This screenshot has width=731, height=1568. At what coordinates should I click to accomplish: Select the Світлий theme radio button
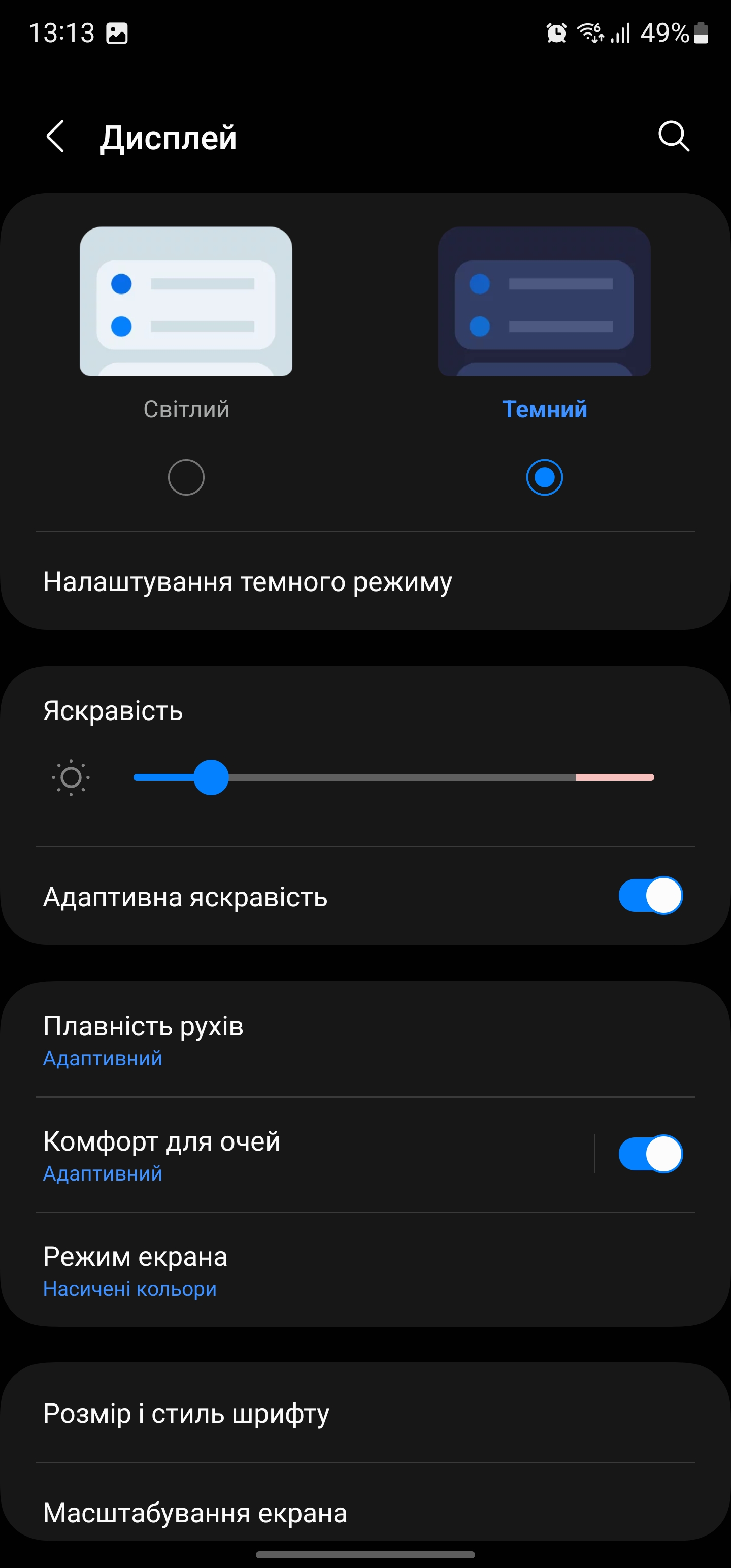pos(186,477)
